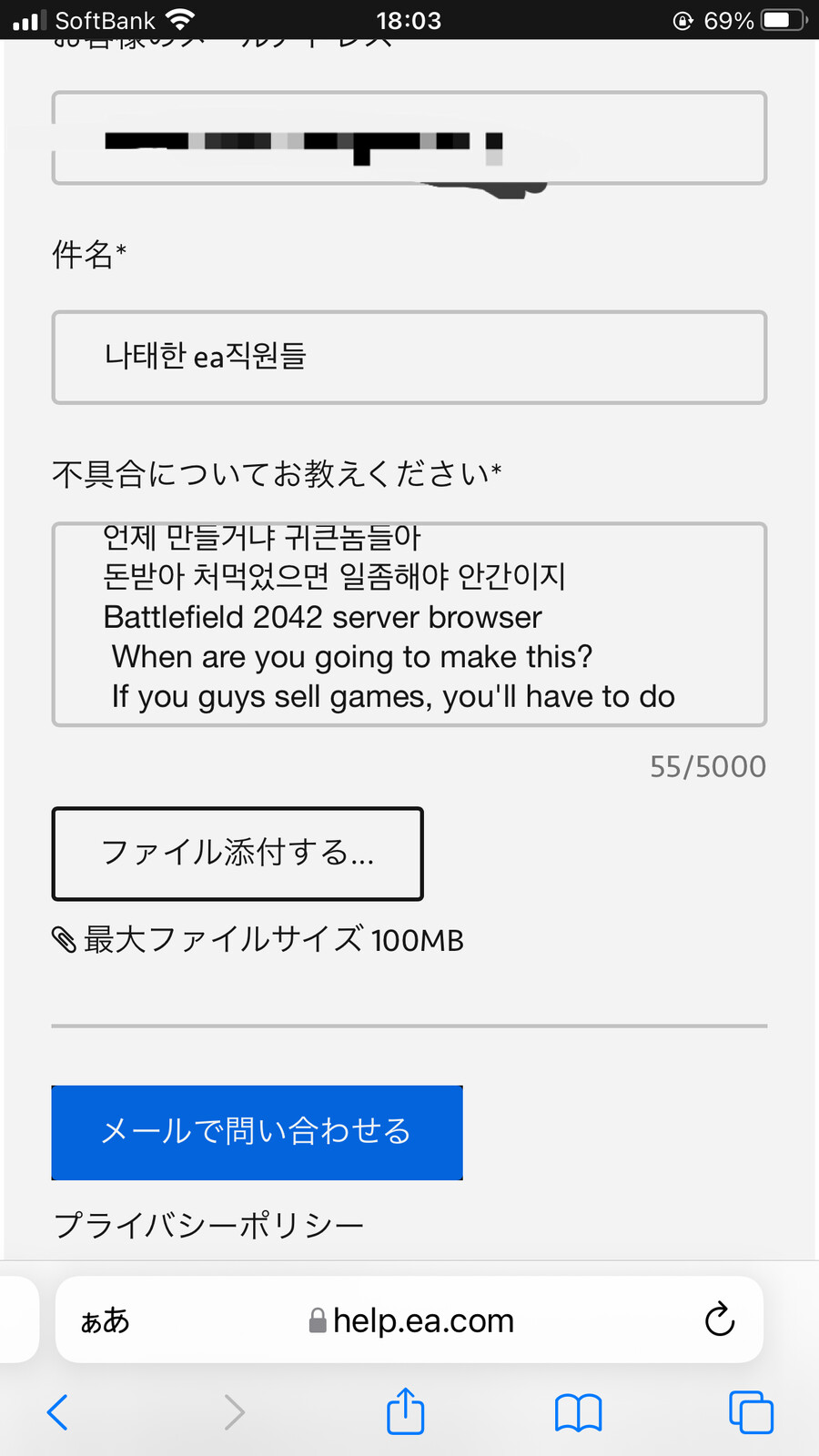Reload the current page
819x1456 pixels.
click(719, 1319)
